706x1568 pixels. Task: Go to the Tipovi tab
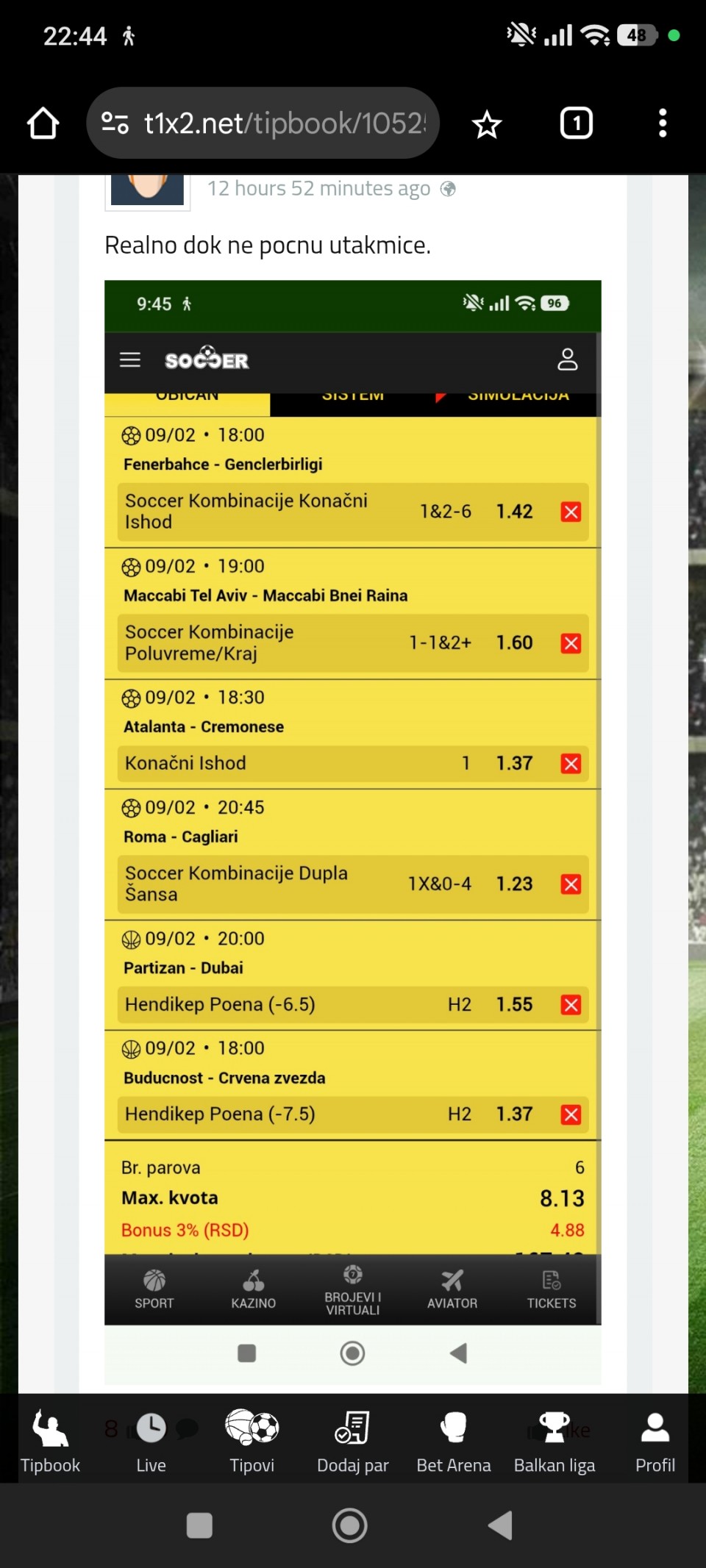tap(252, 1441)
